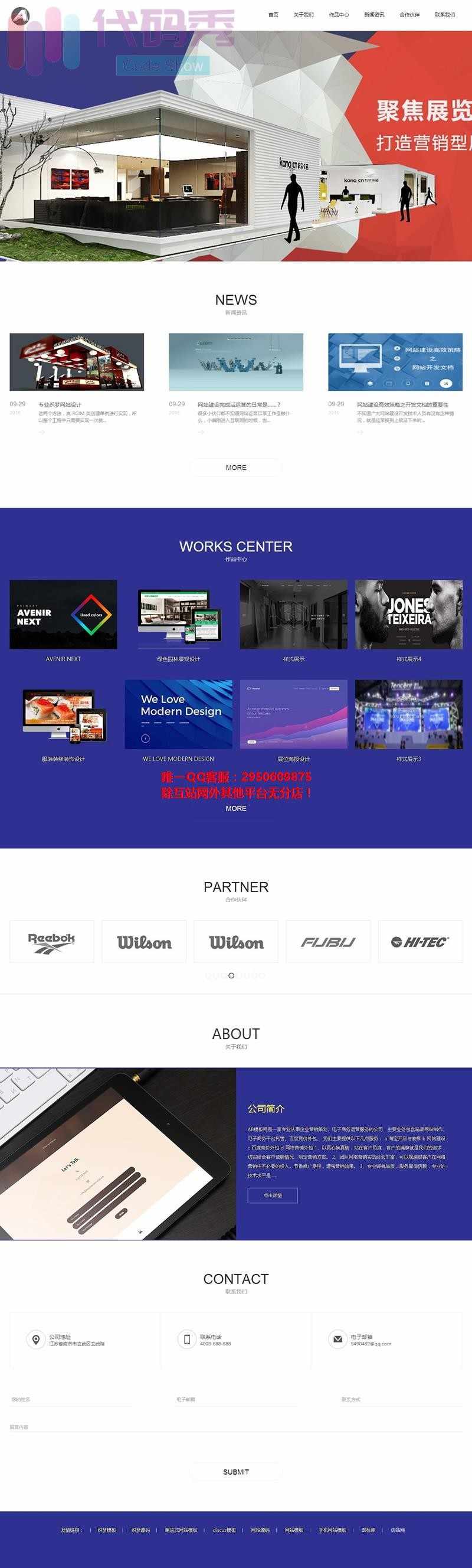Focus the 电子邮箱 input field
The width and height of the screenshot is (472, 1568).
click(236, 1399)
